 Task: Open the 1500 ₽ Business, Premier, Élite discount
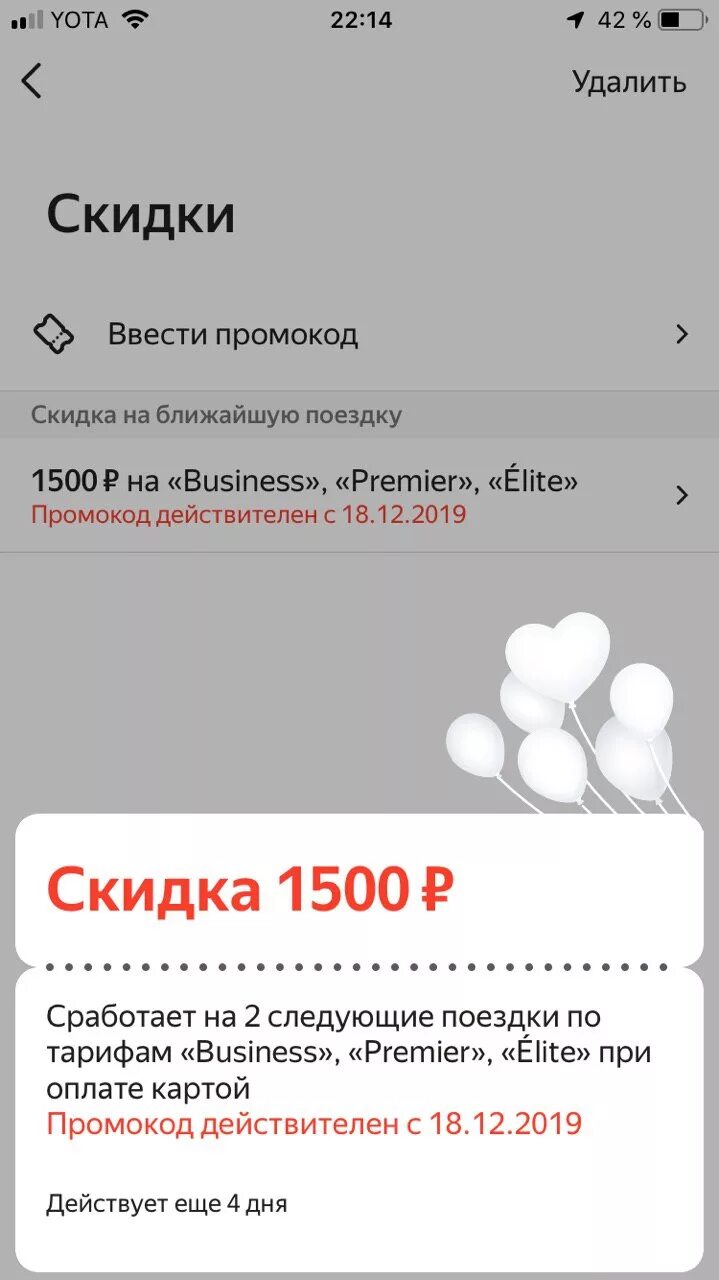359,495
